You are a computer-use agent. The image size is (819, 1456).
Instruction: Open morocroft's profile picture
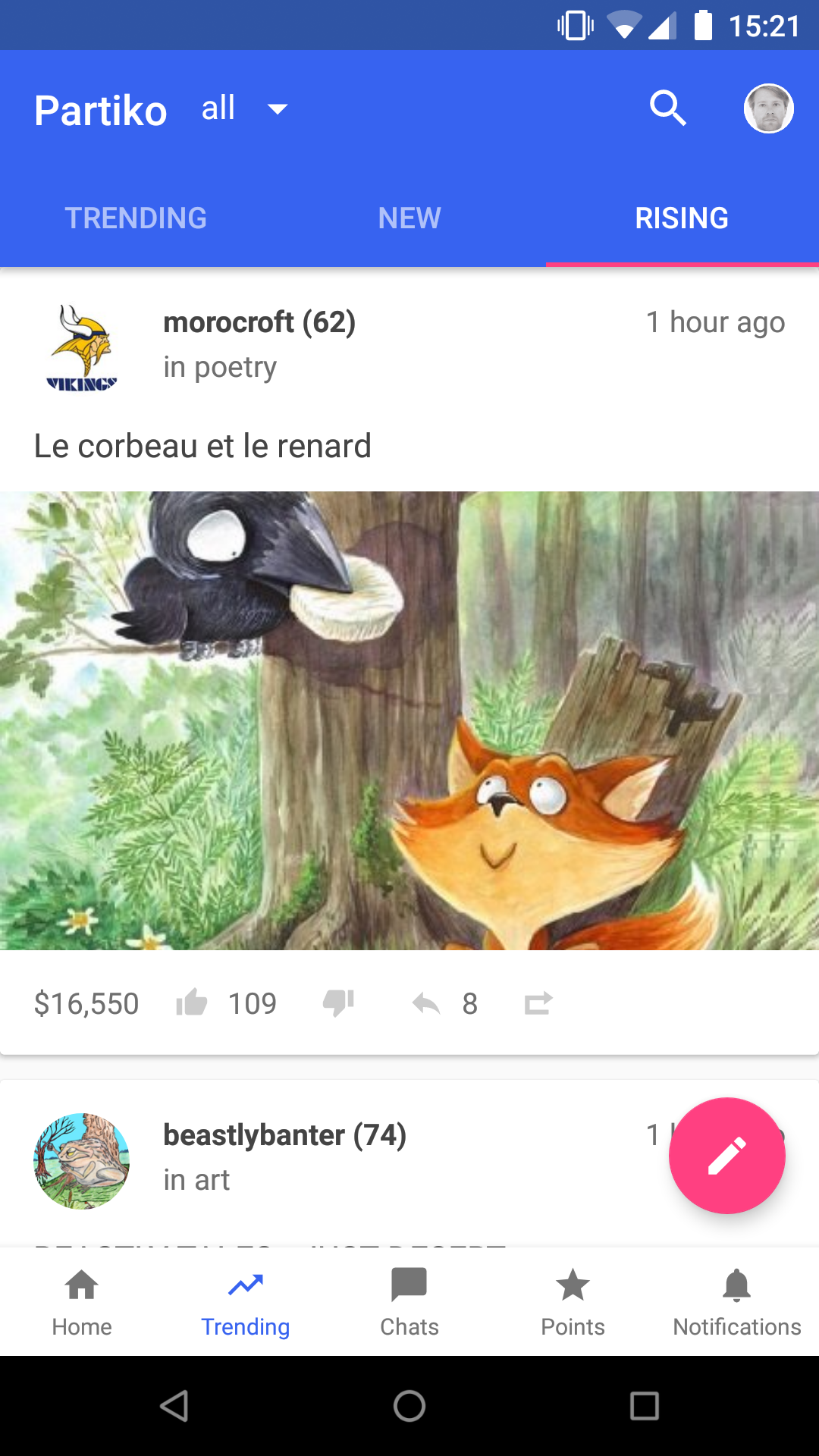tap(82, 347)
